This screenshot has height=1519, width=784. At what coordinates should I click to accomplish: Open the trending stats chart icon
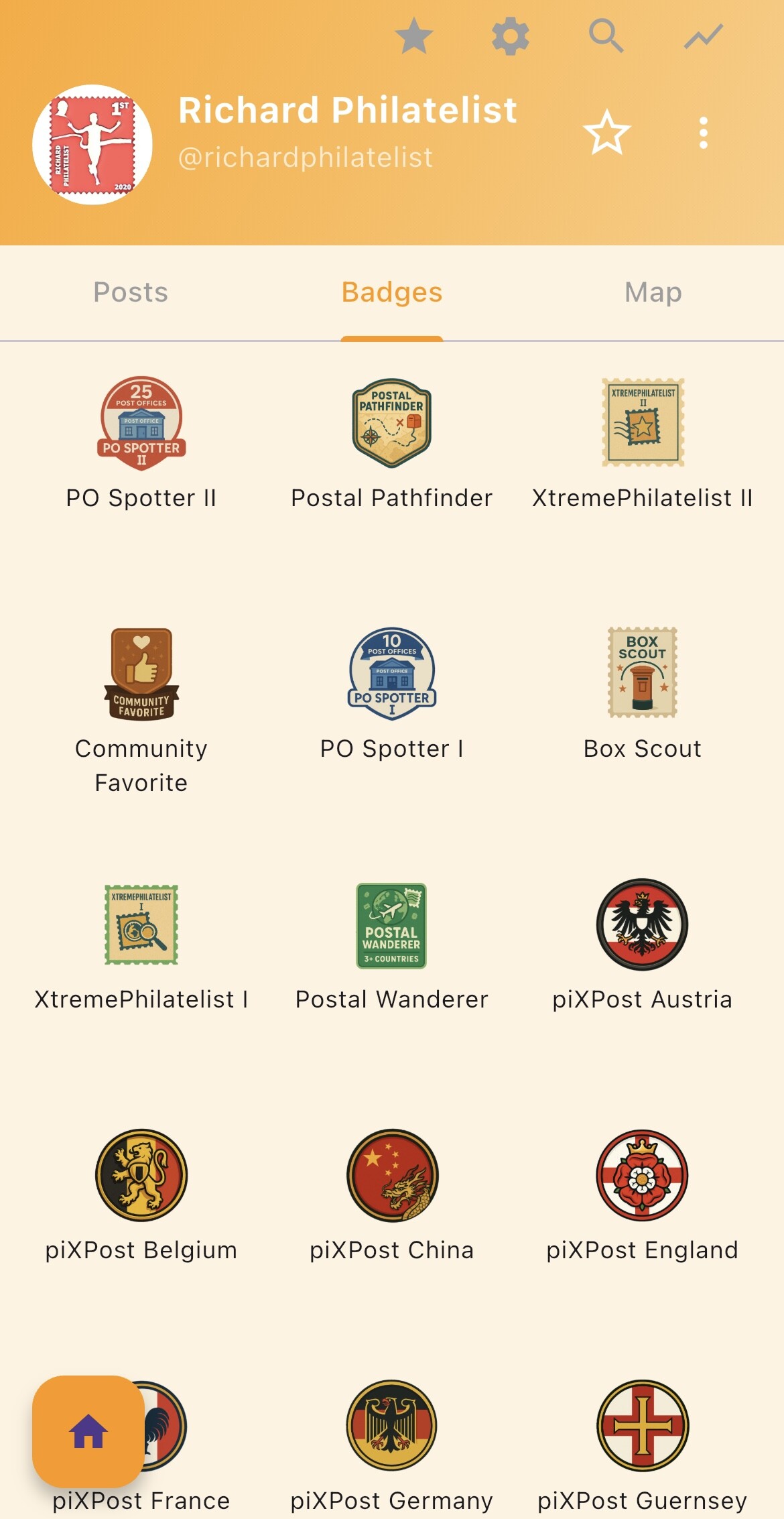[x=704, y=36]
